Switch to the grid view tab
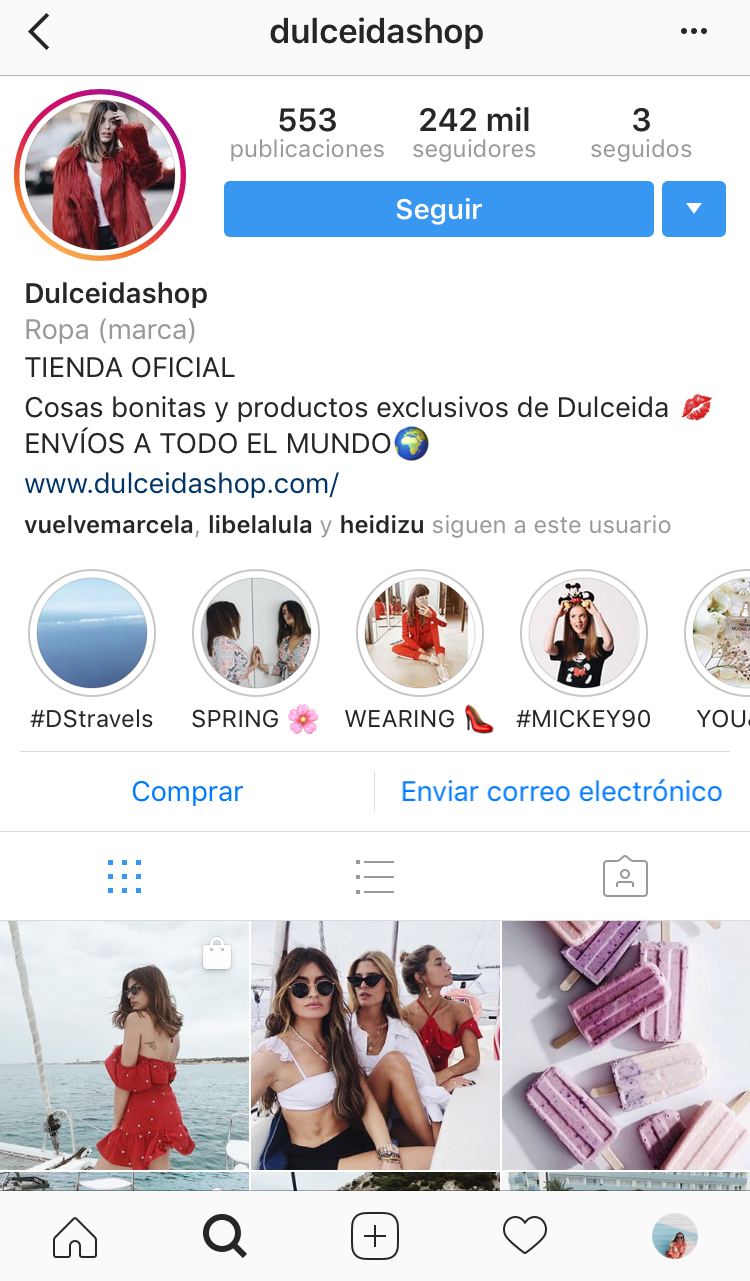The image size is (750, 1281). click(x=124, y=877)
